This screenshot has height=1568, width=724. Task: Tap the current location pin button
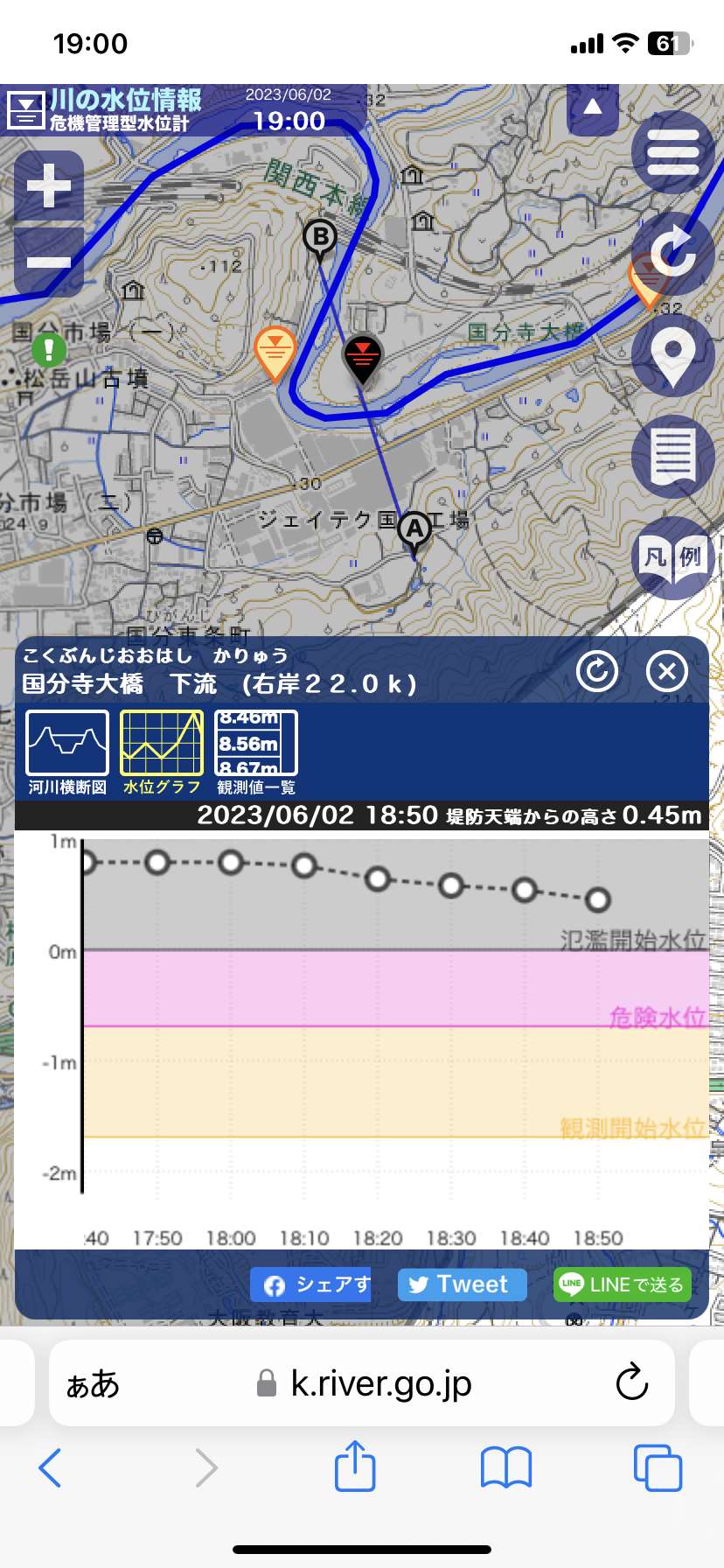point(672,355)
